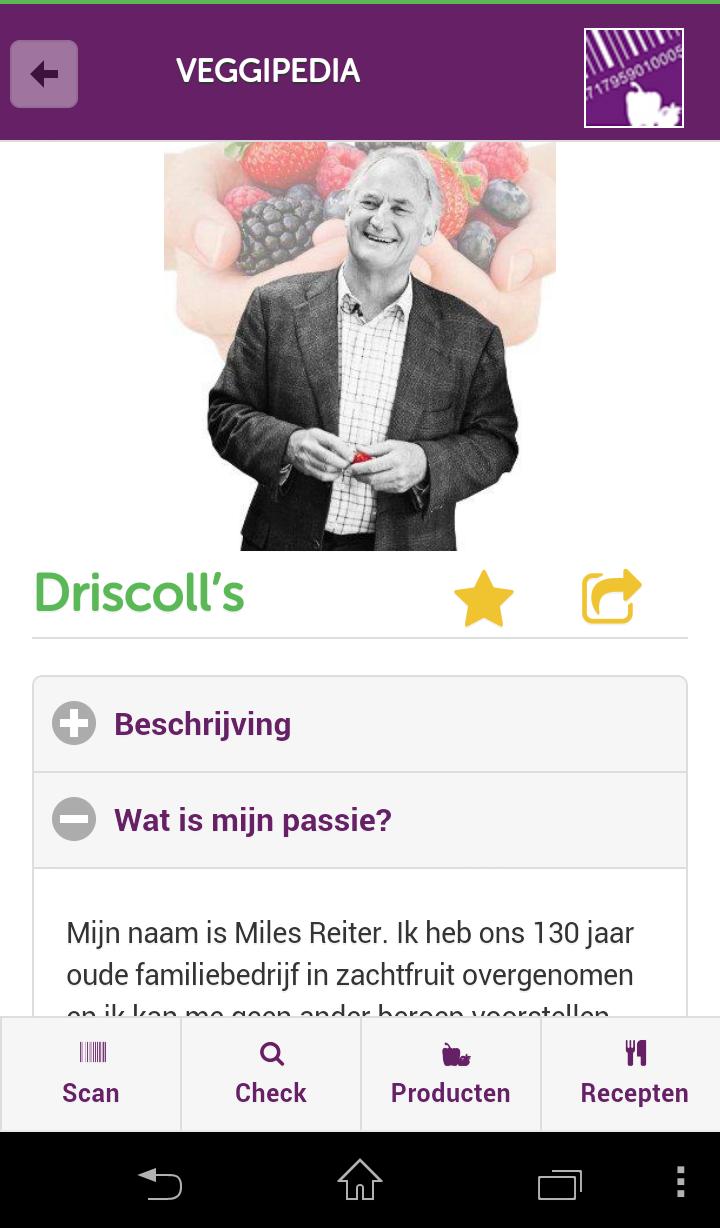
Task: Switch to the Scan tab
Action: click(x=91, y=1075)
